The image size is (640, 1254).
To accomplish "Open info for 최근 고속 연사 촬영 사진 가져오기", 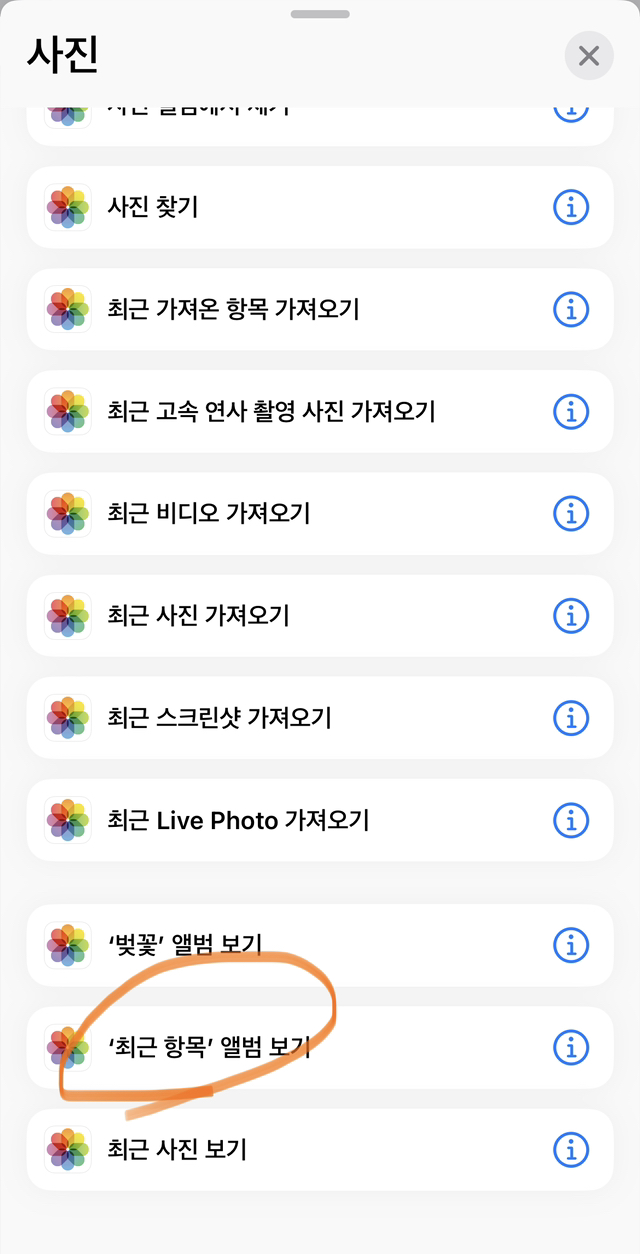I will click(x=571, y=411).
